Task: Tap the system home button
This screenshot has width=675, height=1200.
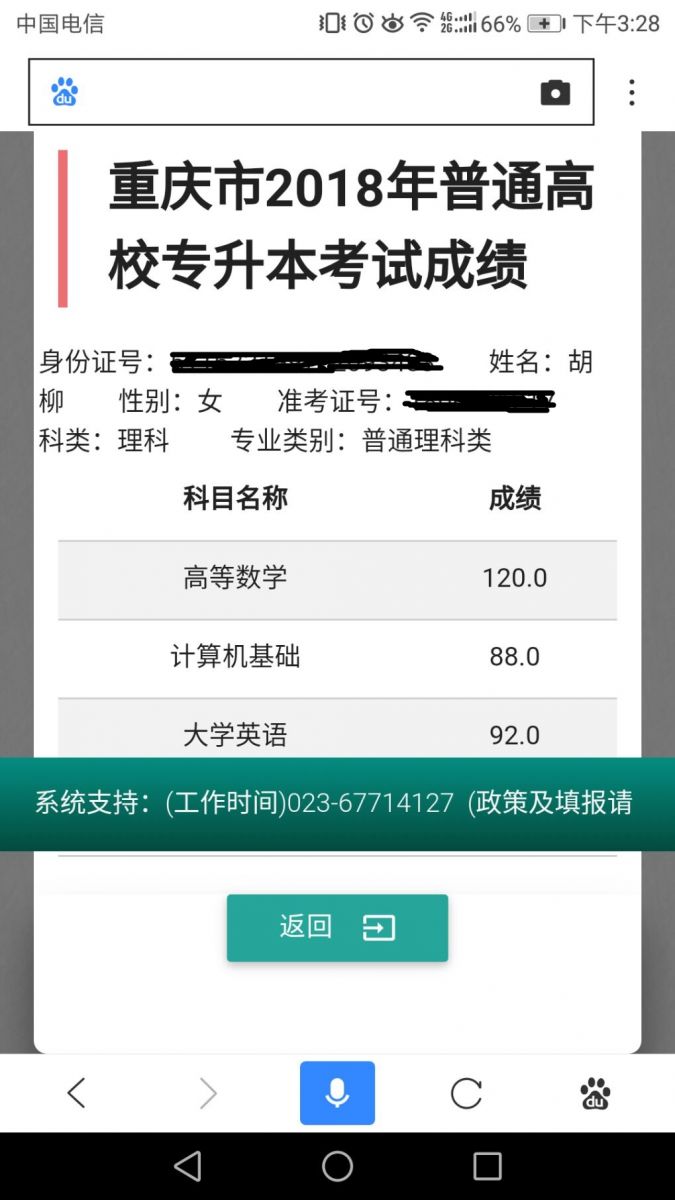Action: tap(337, 1166)
